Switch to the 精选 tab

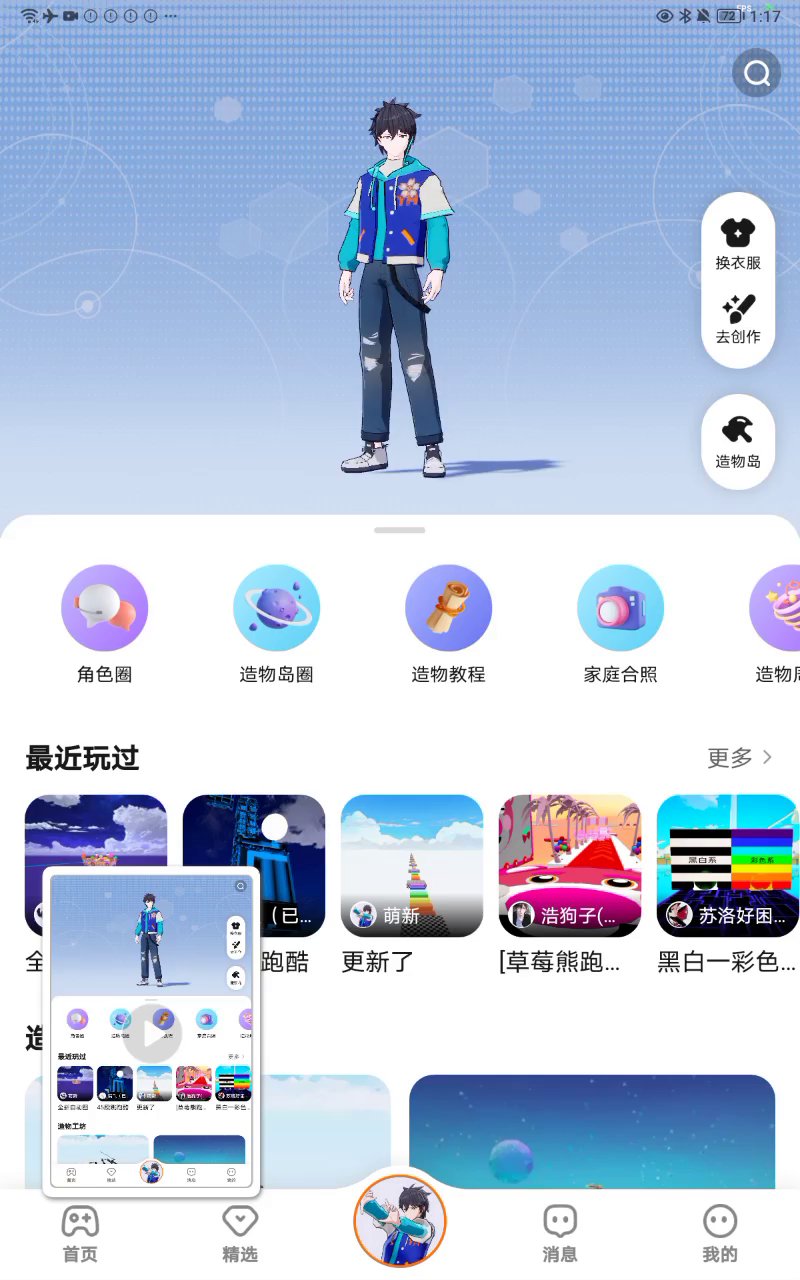tap(240, 1233)
